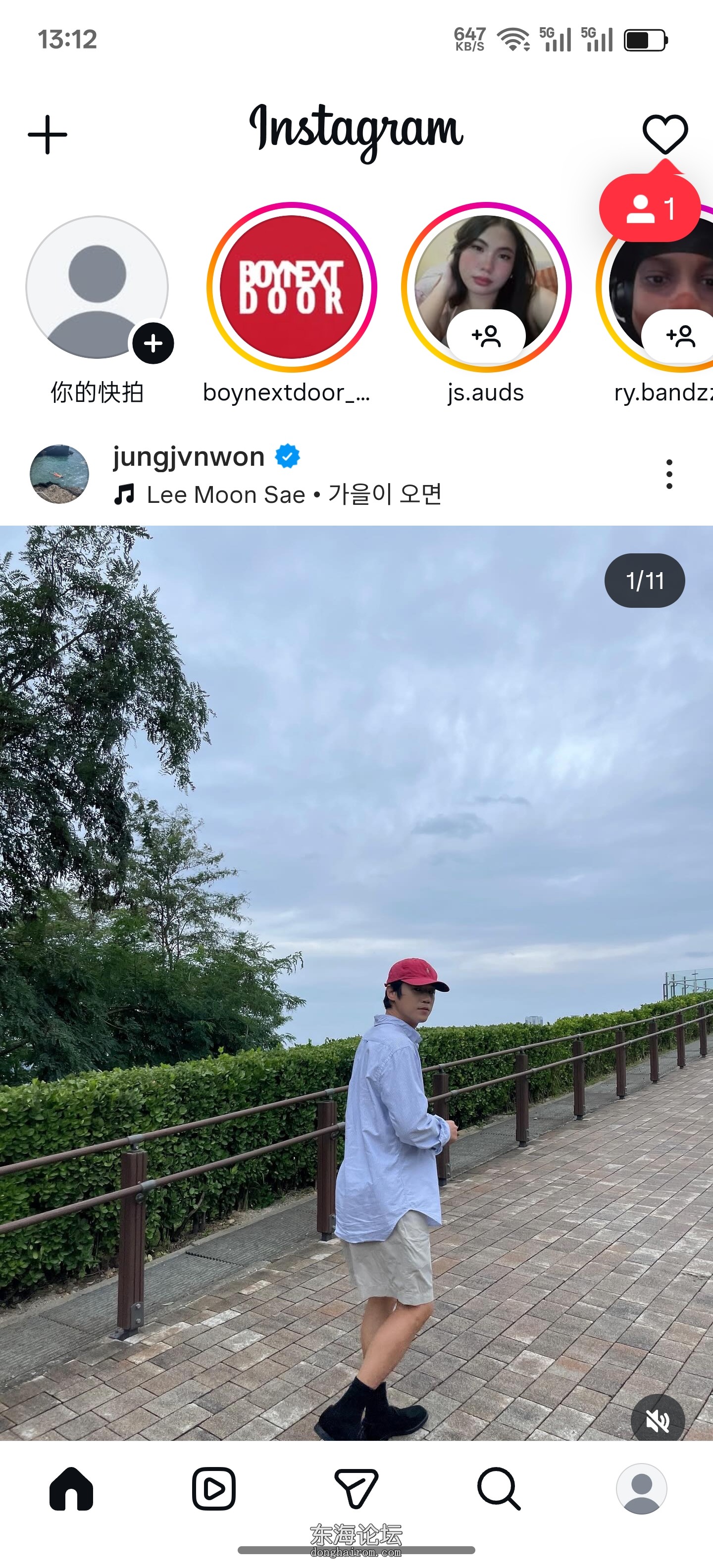This screenshot has height=1568, width=713.
Task: Create a new post with the plus icon
Action: (48, 135)
